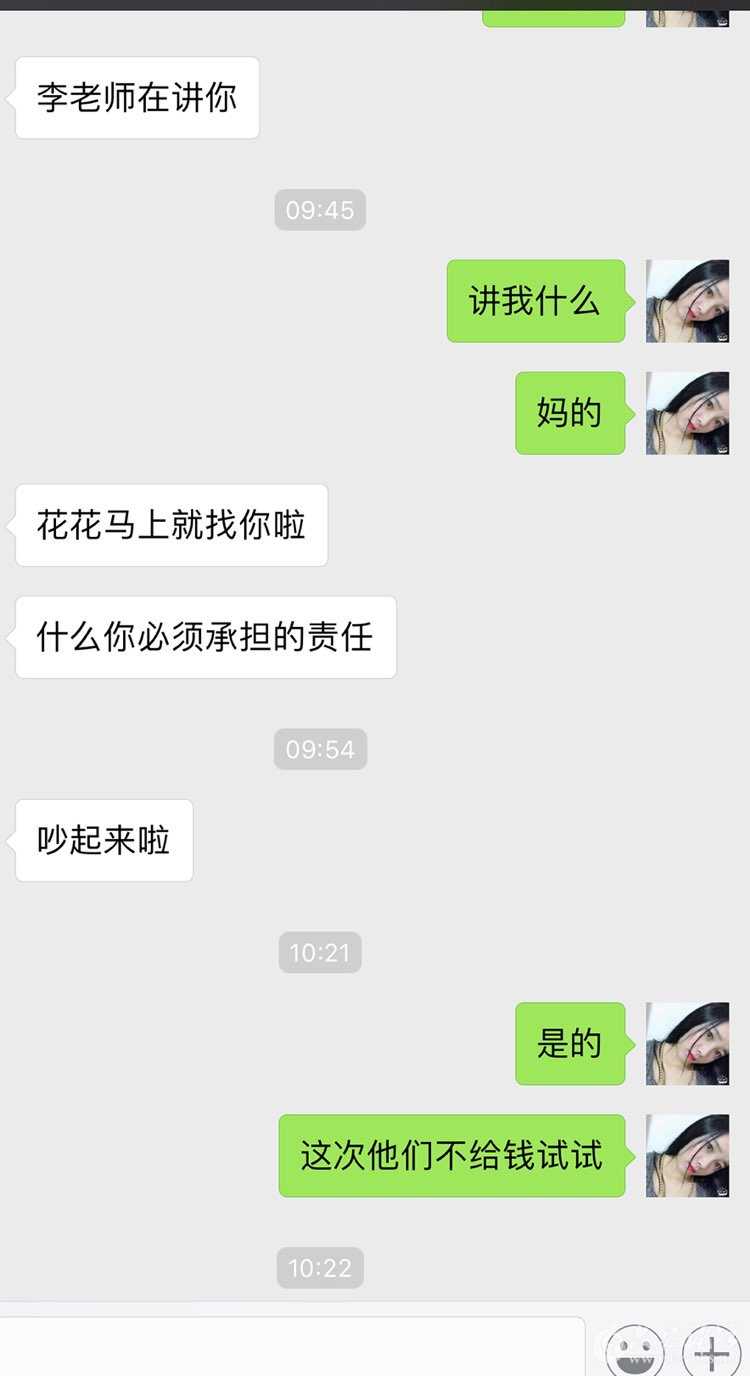750x1376 pixels.
Task: Open the plus attachments menu
Action: coord(711,1352)
